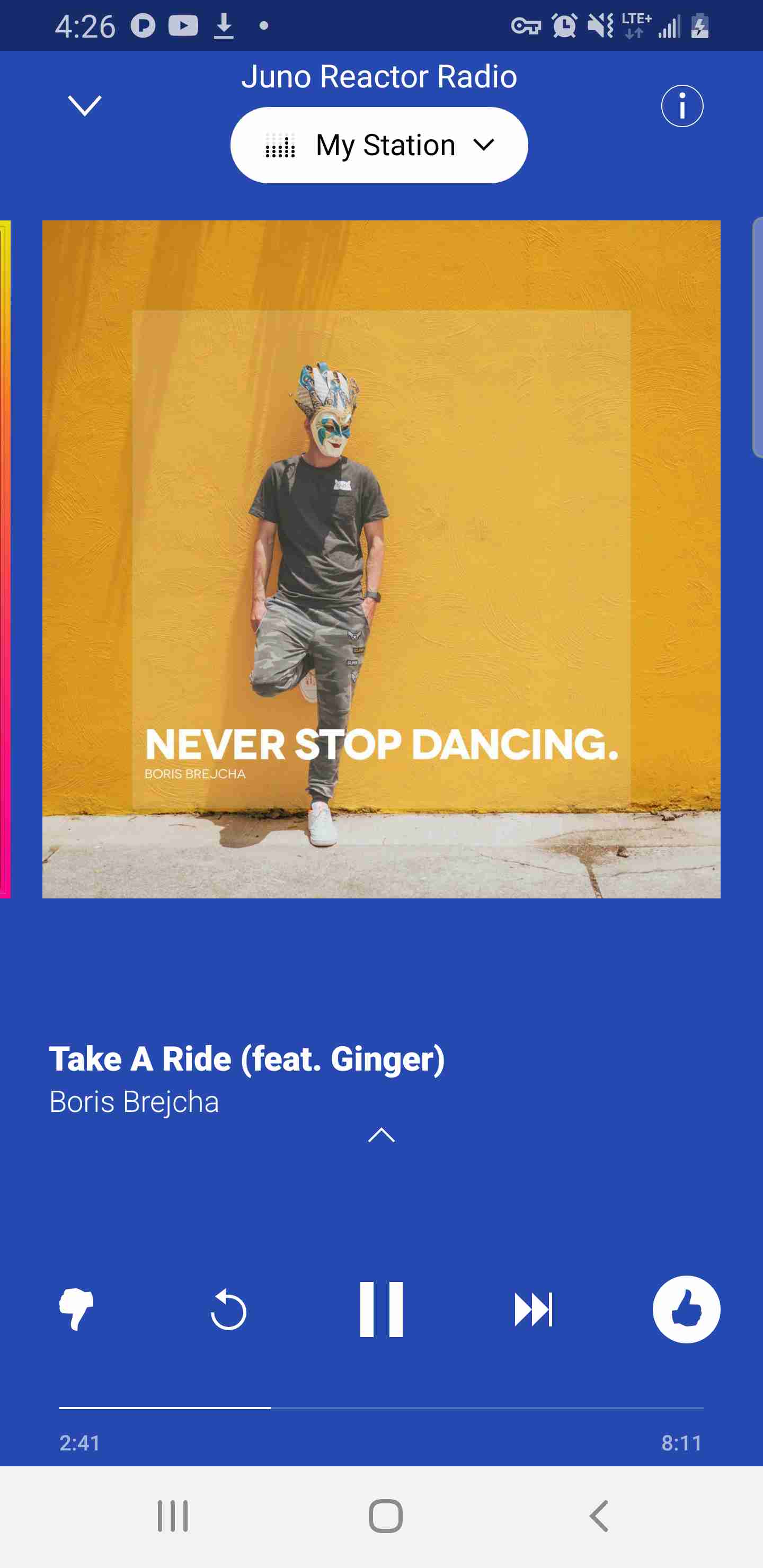The height and width of the screenshot is (1568, 763).
Task: Go back with system back button
Action: [599, 1516]
